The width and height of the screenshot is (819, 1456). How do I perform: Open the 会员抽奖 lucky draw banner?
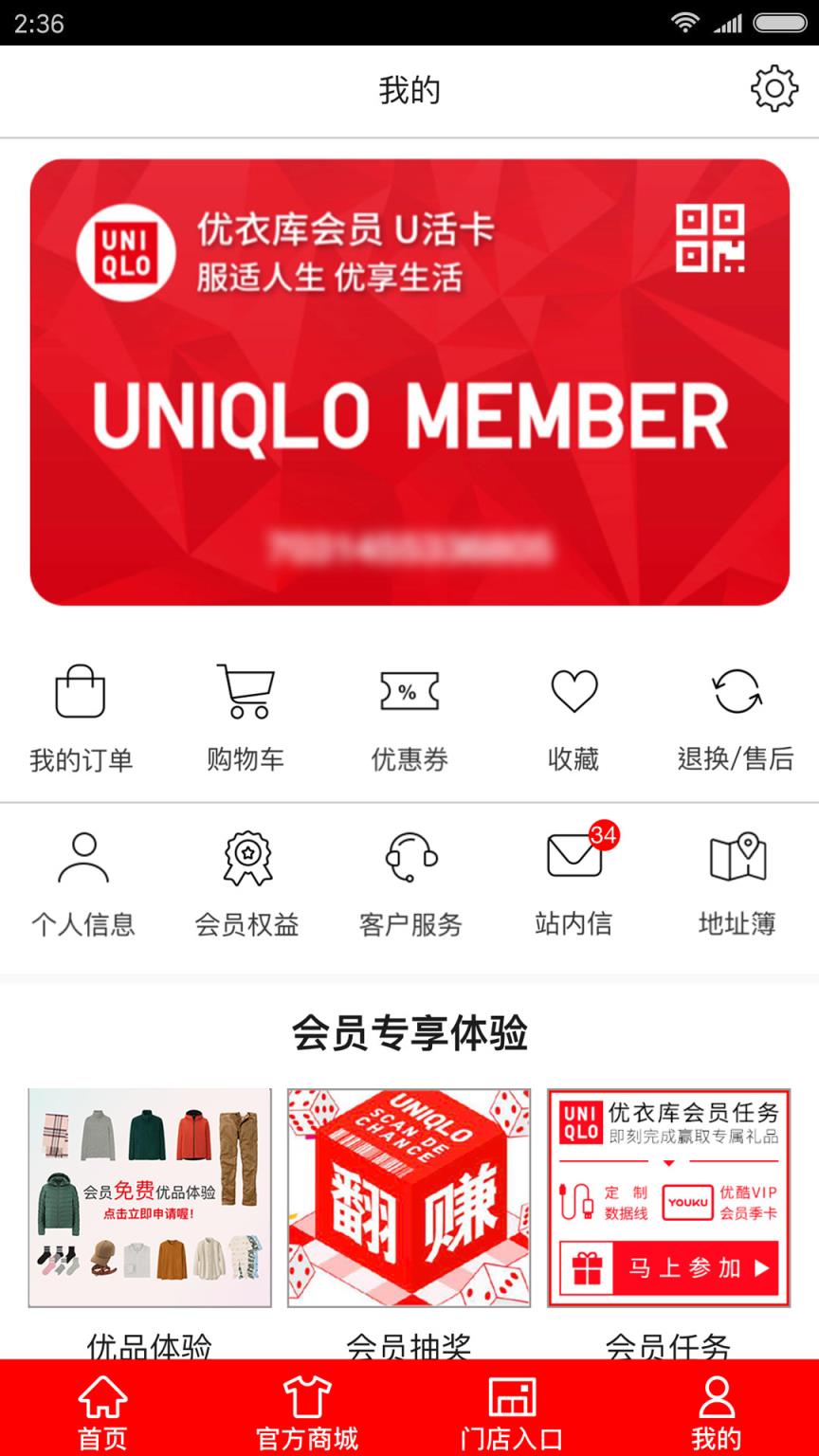tap(409, 1197)
